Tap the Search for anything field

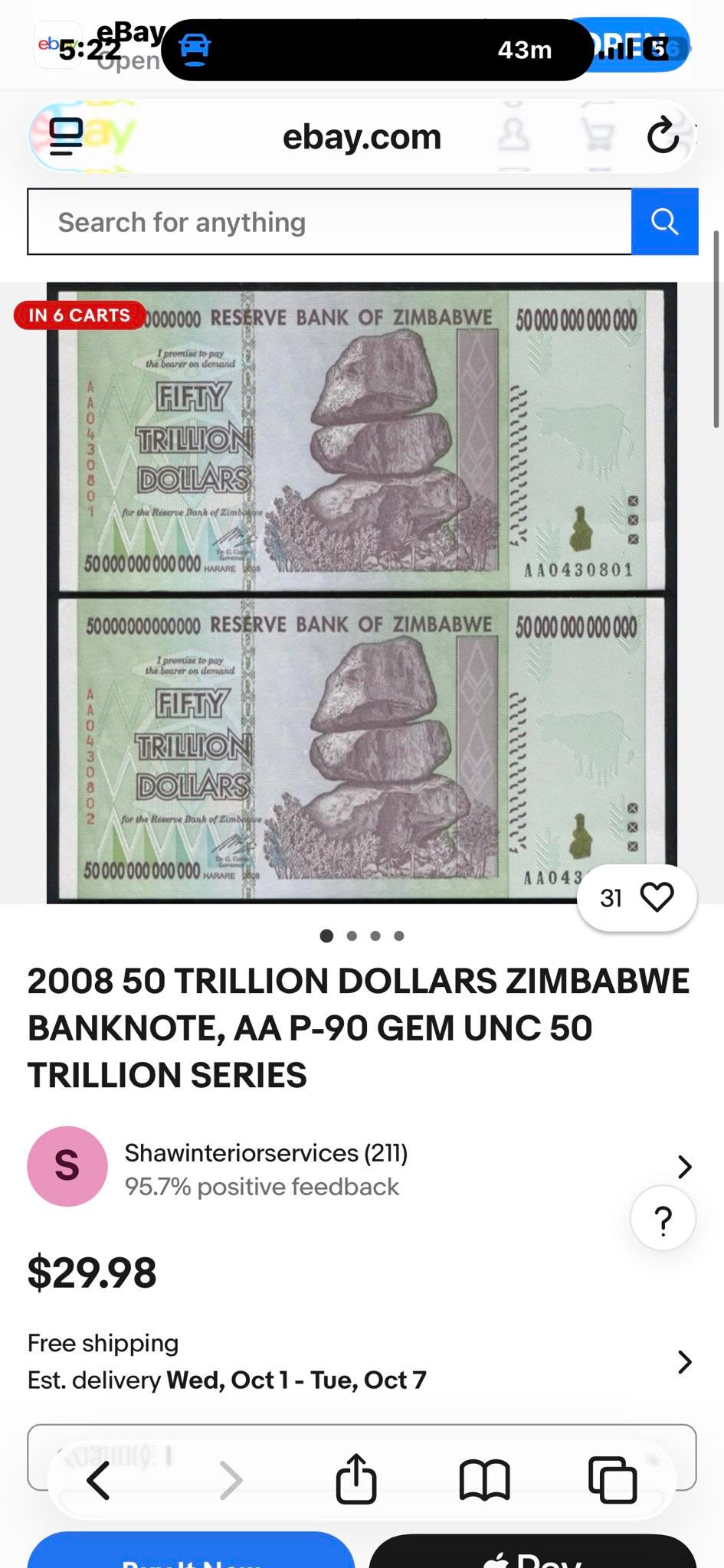329,221
